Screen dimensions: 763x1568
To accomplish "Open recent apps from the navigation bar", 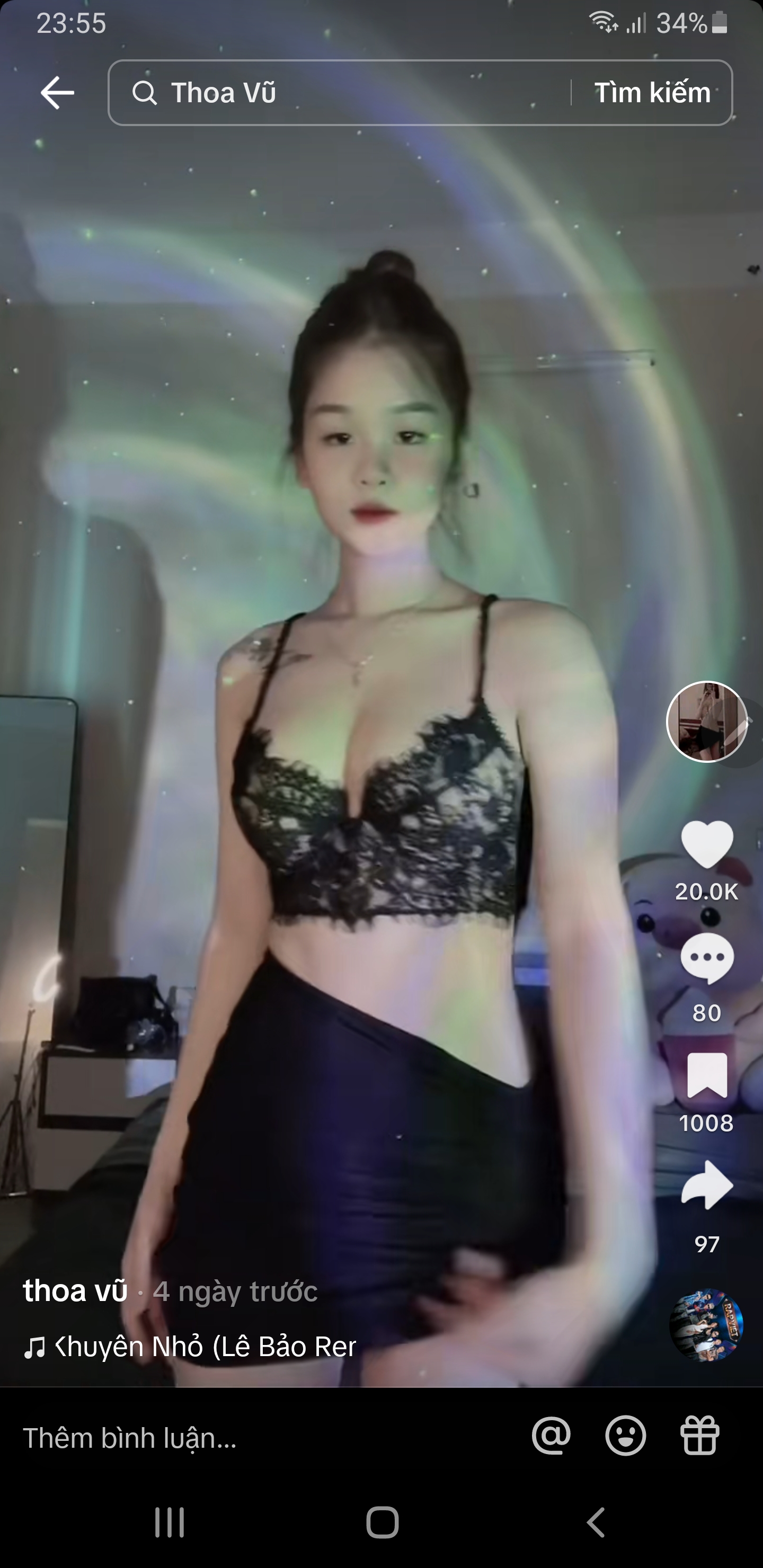I will click(x=169, y=1523).
